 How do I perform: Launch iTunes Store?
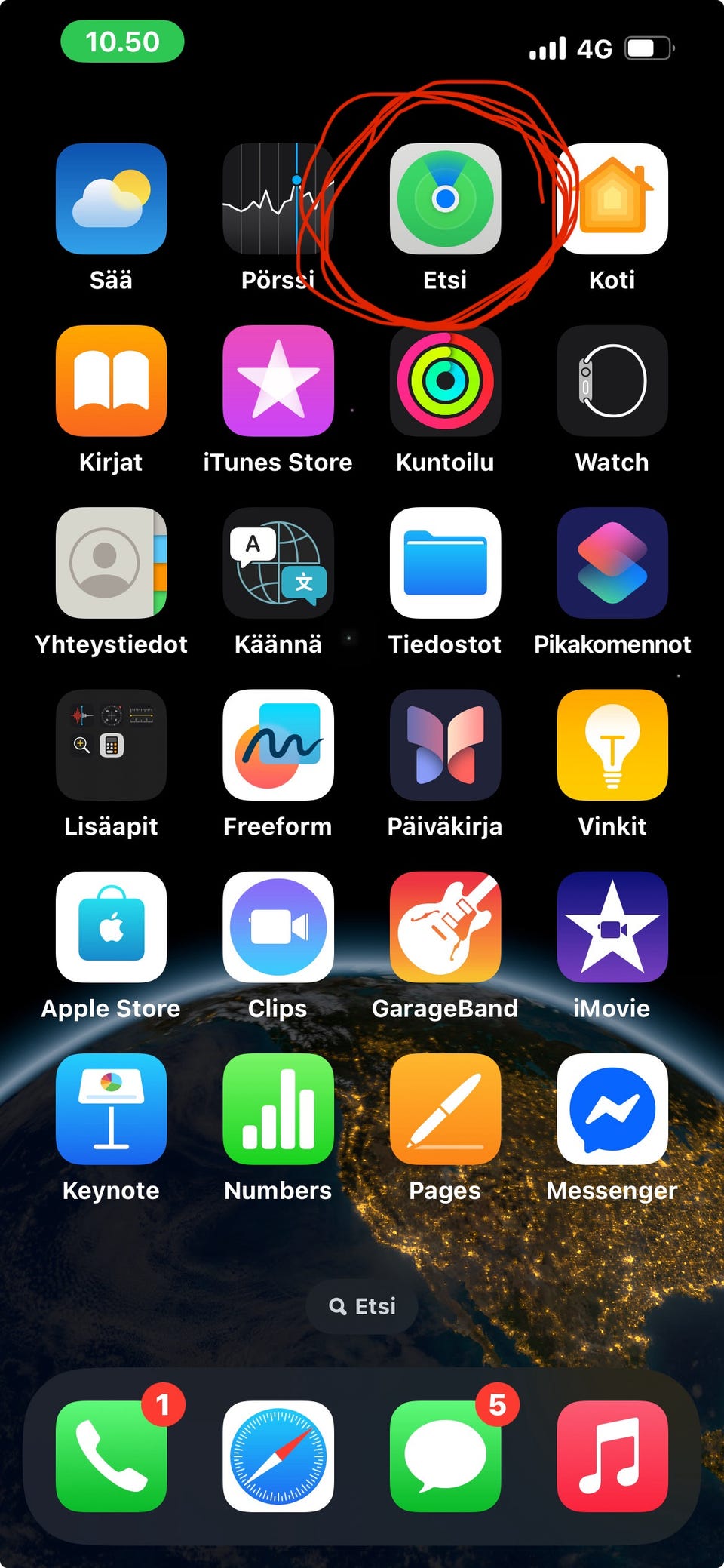278,380
